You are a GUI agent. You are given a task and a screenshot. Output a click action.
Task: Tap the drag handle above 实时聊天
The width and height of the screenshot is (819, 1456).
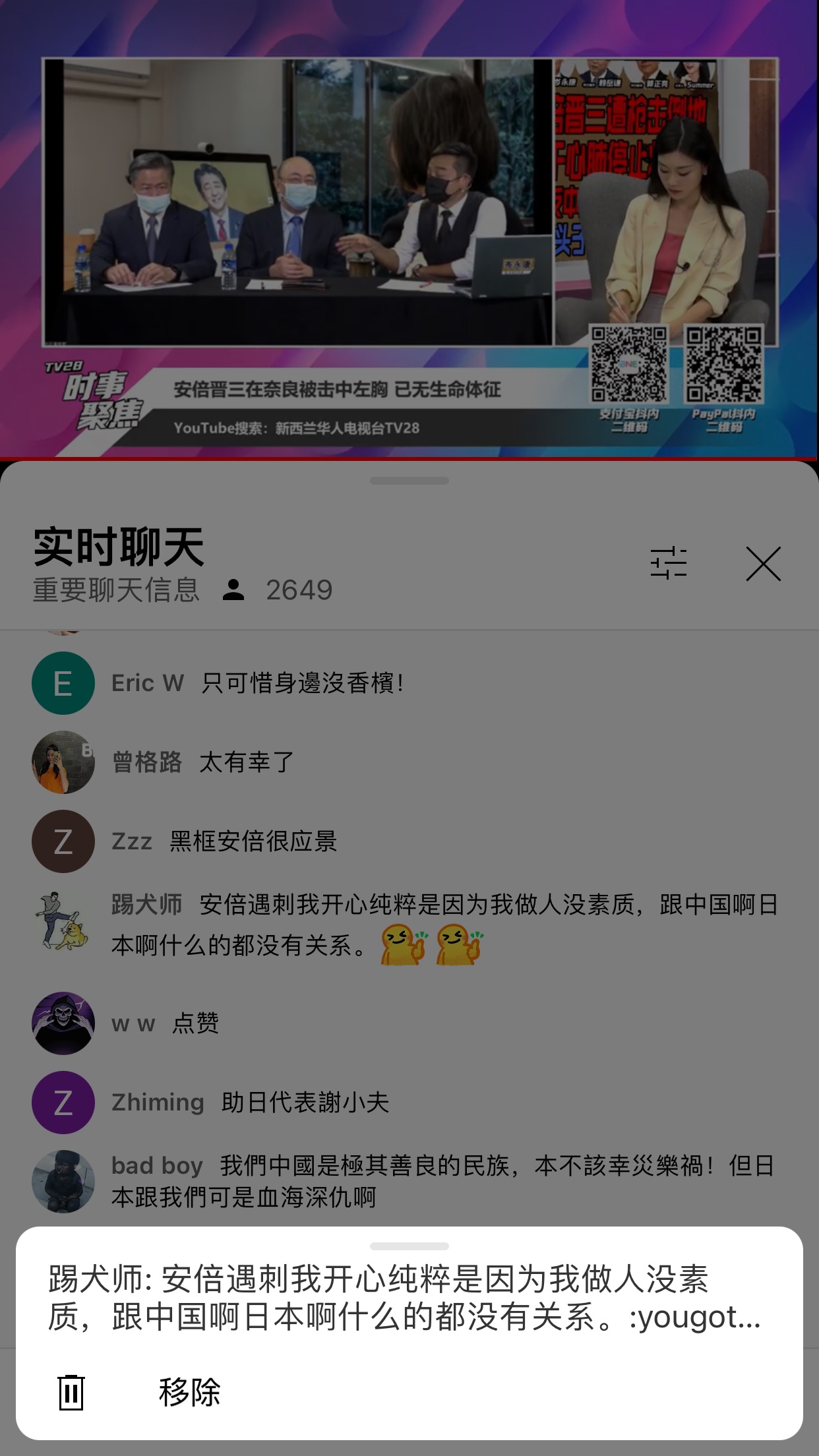409,481
